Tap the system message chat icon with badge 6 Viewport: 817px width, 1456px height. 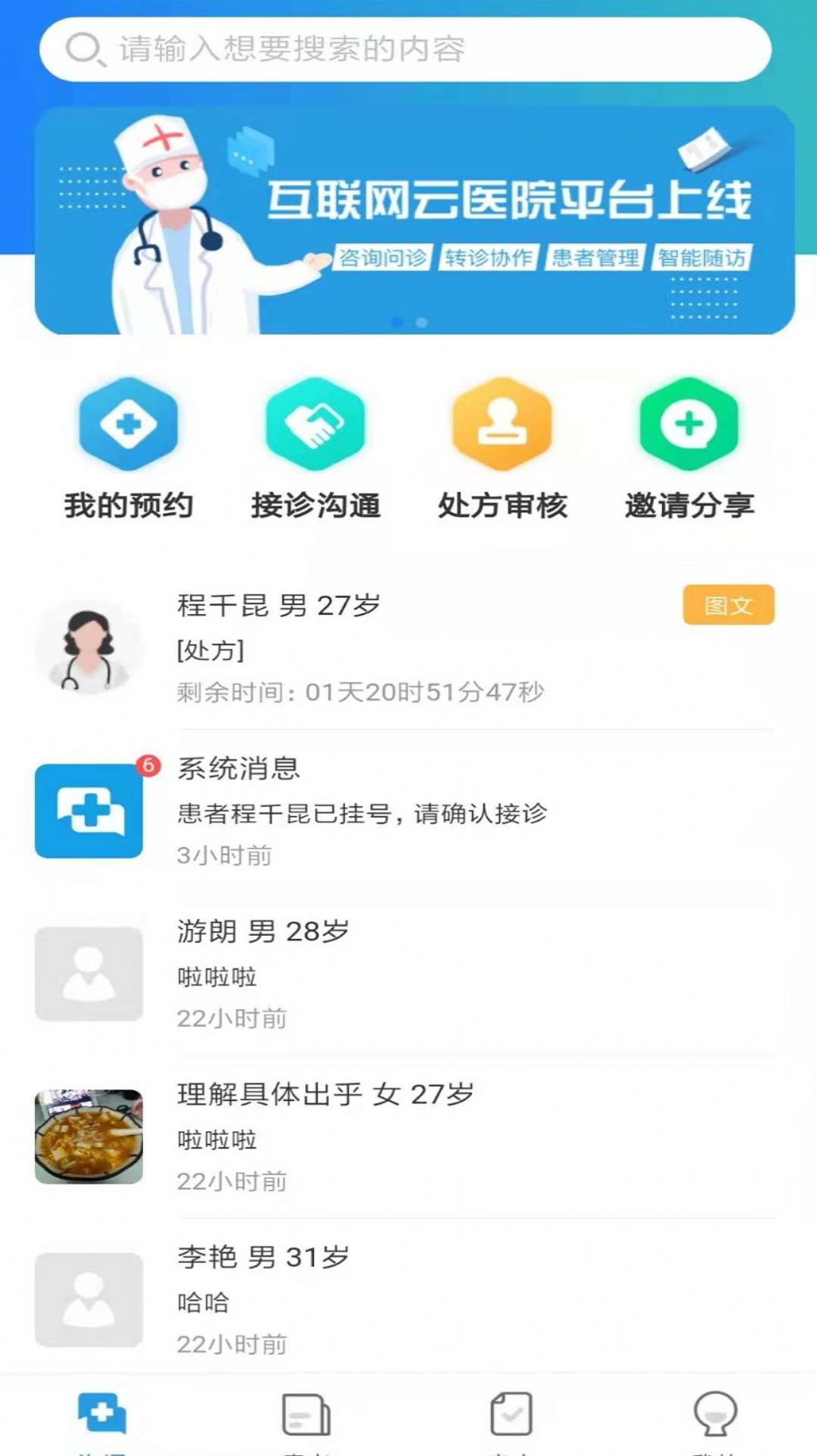[87, 810]
